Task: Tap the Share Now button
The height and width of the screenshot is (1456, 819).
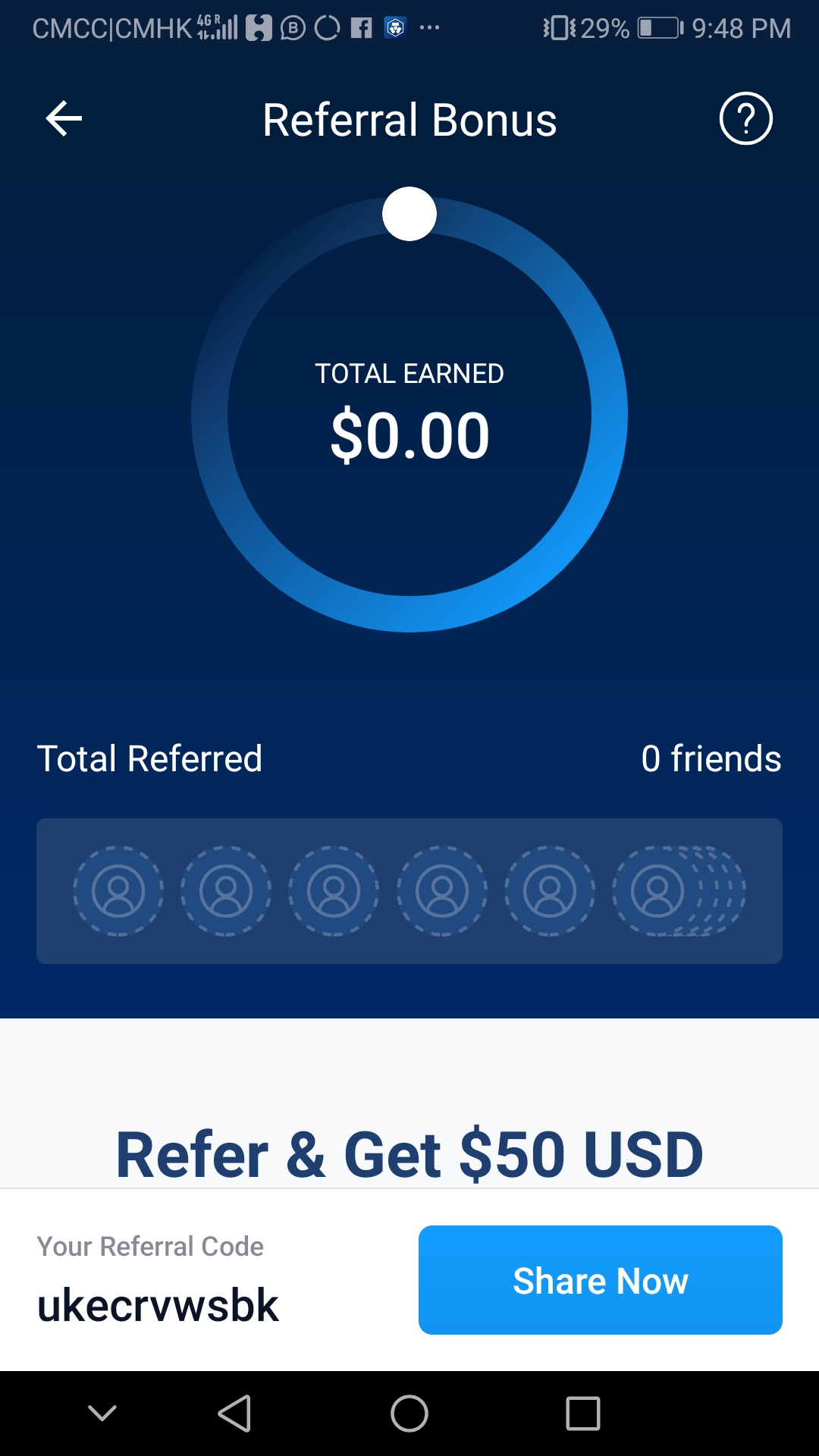Action: pyautogui.click(x=600, y=1280)
